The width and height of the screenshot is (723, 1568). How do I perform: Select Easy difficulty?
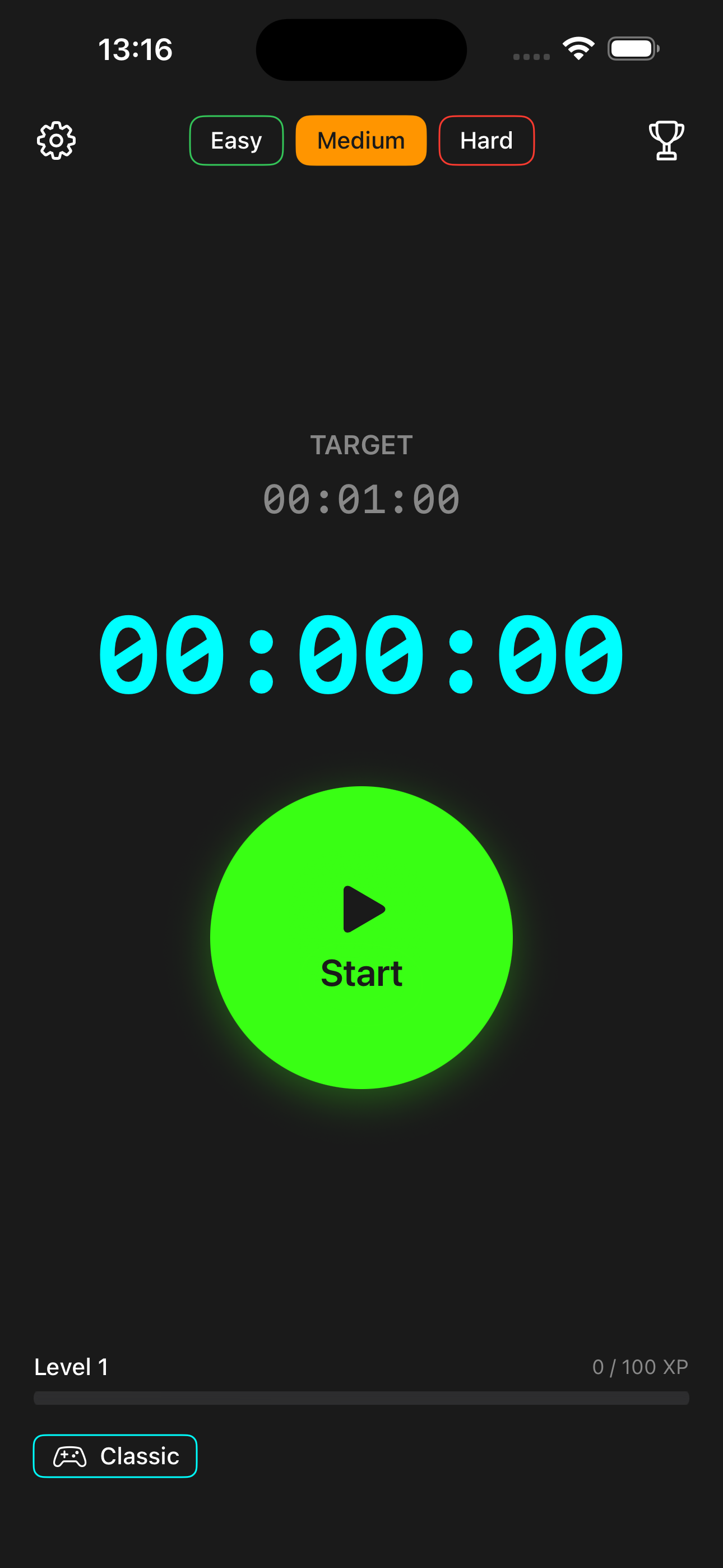point(236,141)
